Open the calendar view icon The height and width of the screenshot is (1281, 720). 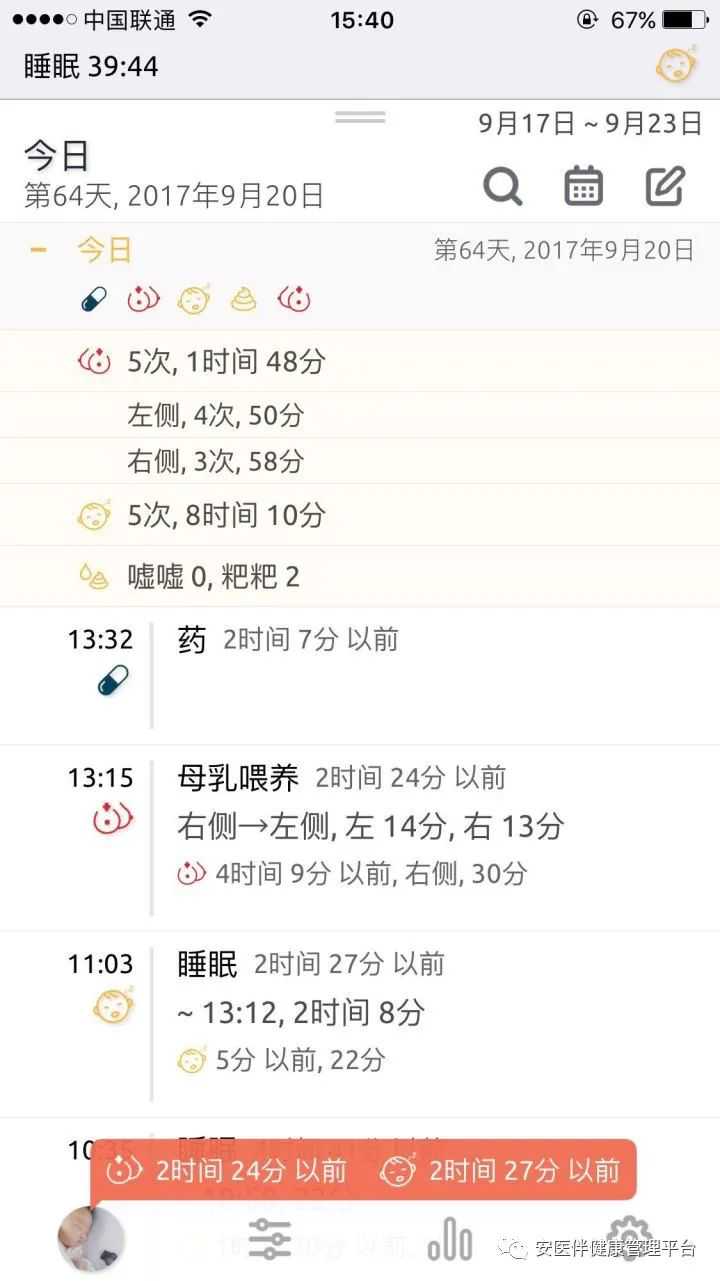583,186
